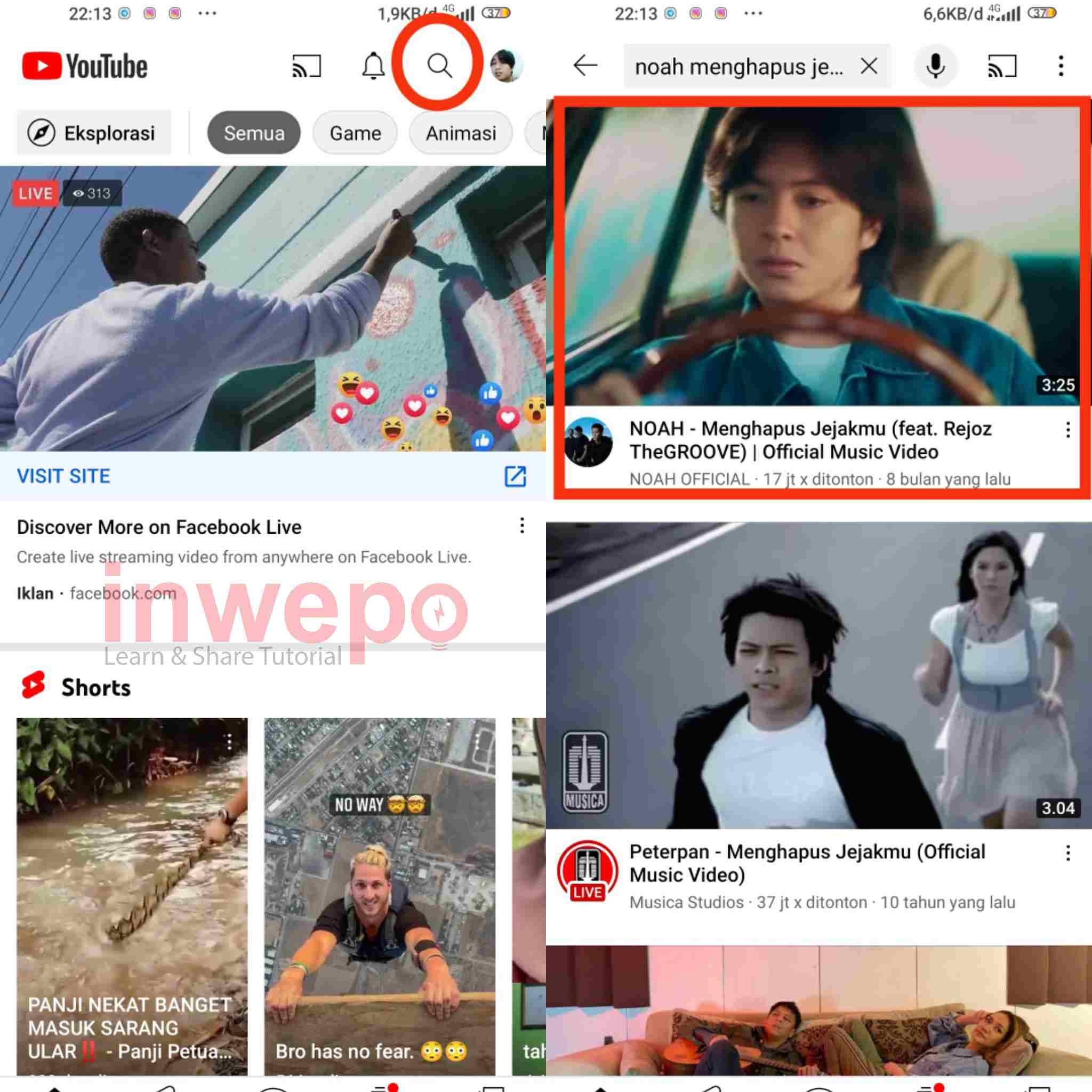Open the account profile avatar
This screenshot has height=1092, width=1092.
[505, 66]
